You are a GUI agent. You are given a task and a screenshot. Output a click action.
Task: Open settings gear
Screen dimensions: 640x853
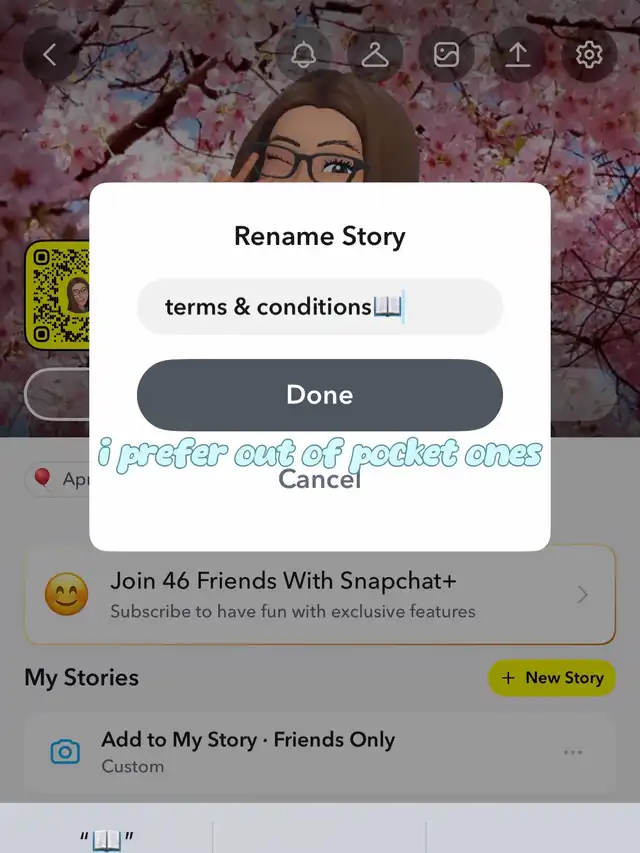(589, 54)
